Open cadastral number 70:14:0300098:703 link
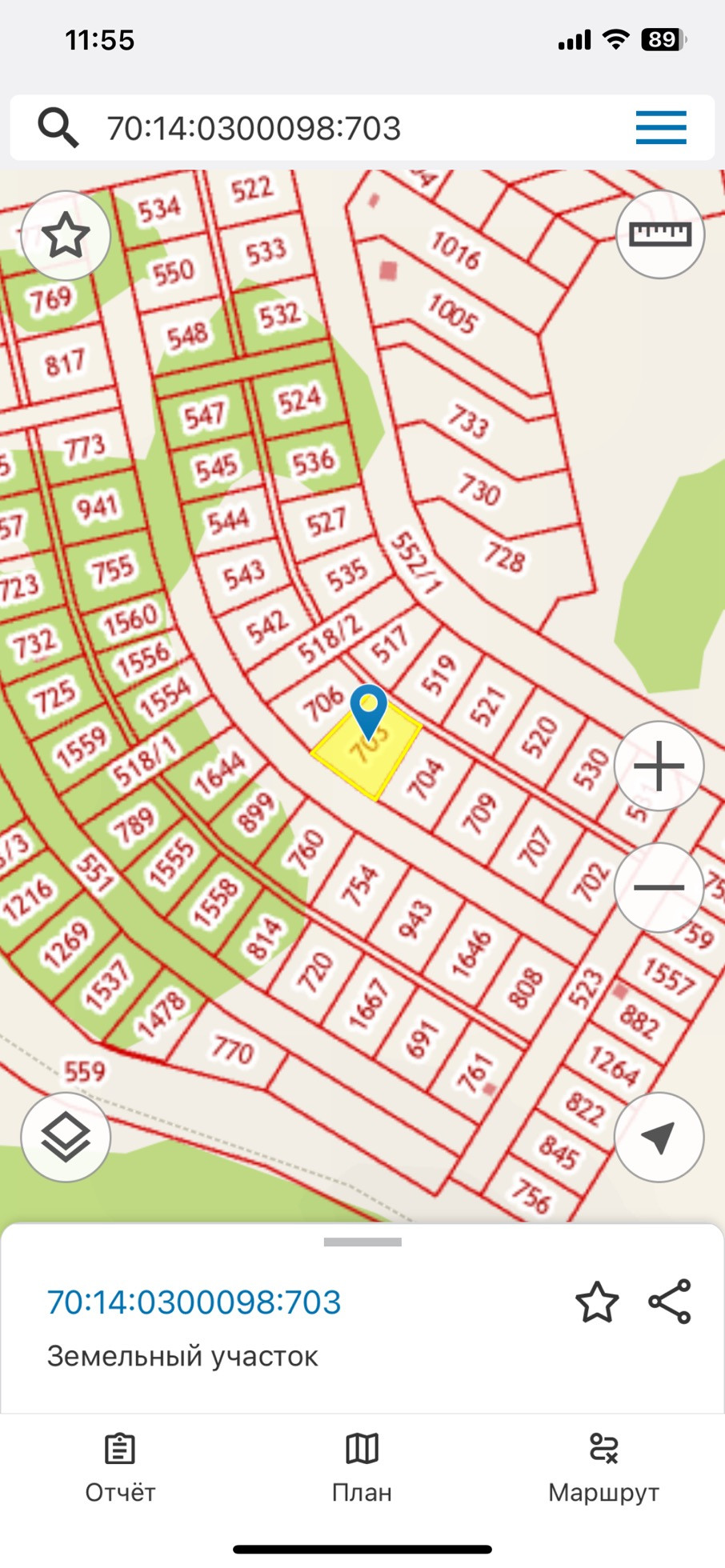 [194, 1302]
